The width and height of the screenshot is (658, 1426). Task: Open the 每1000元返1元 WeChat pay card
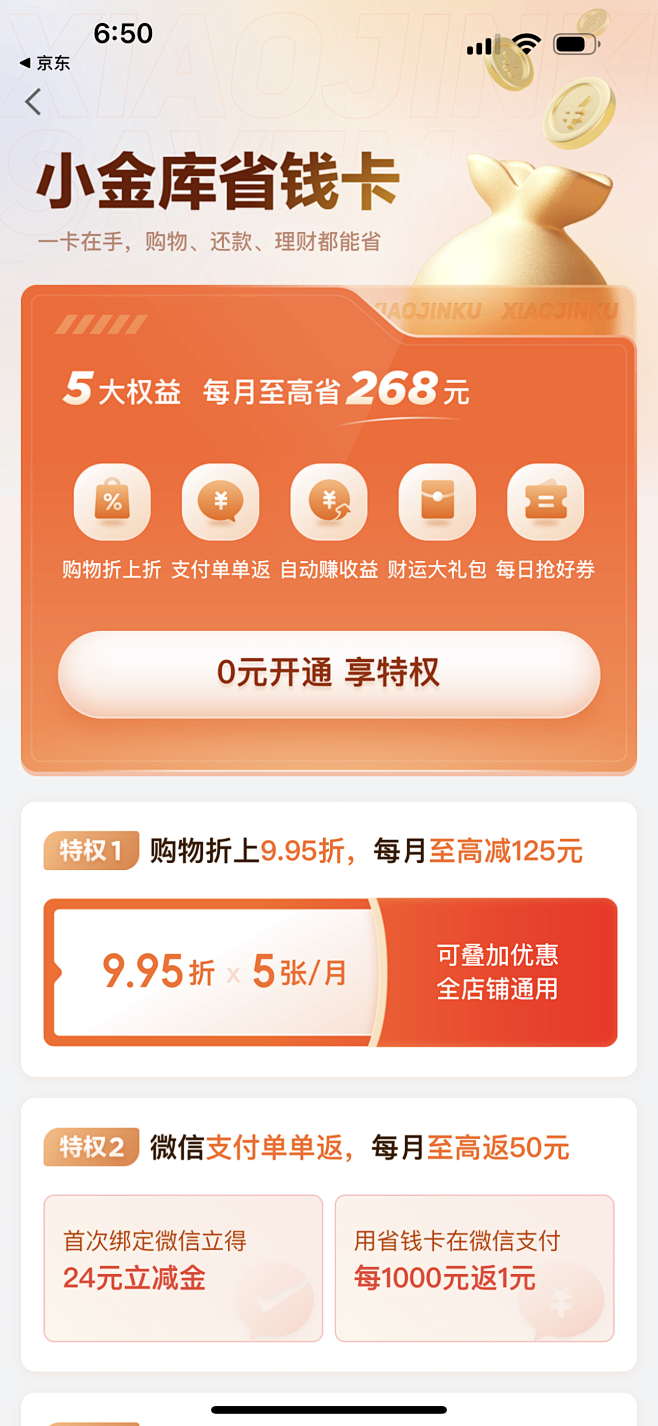474,1267
